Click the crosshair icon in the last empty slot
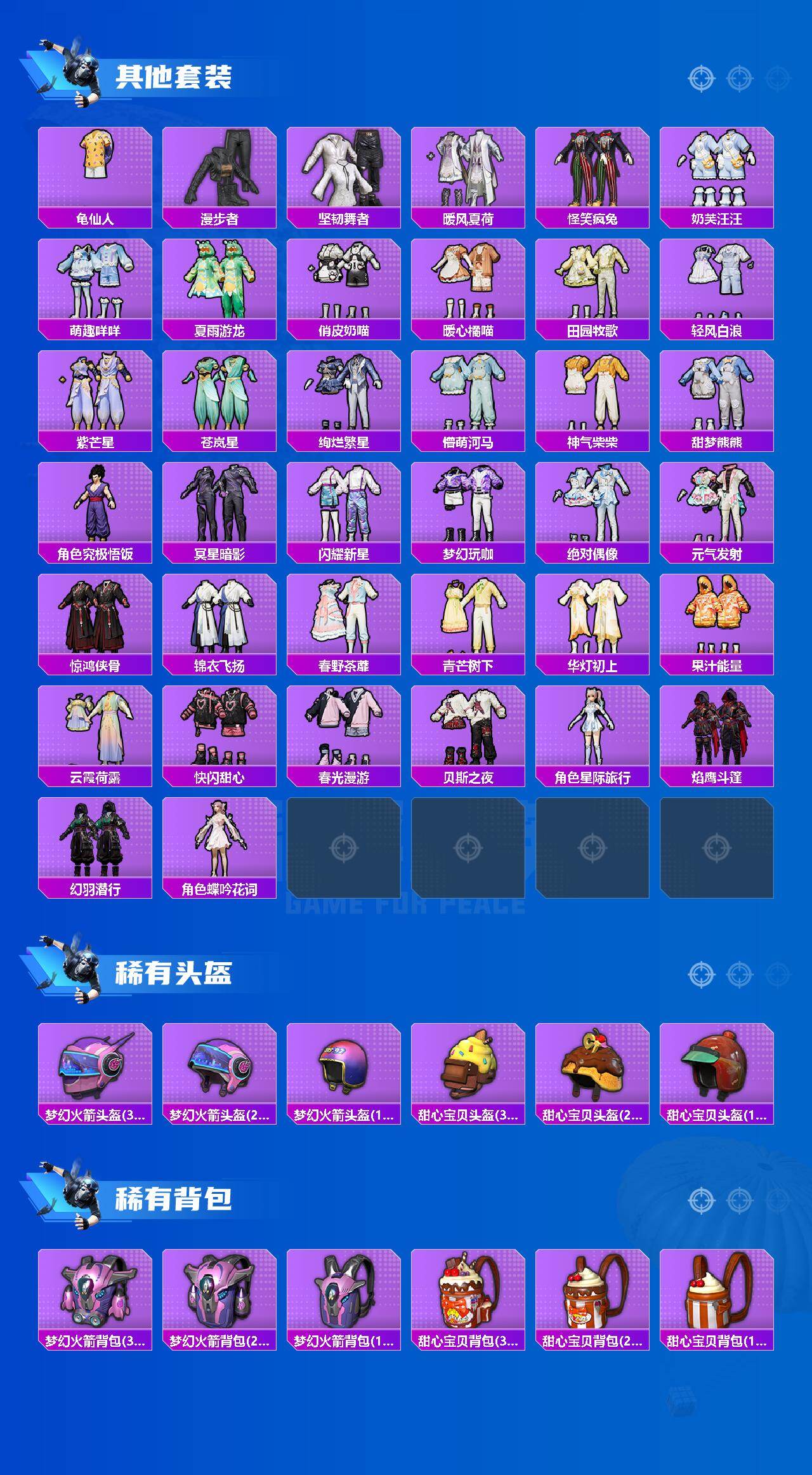The width and height of the screenshot is (812, 1475). [x=717, y=848]
